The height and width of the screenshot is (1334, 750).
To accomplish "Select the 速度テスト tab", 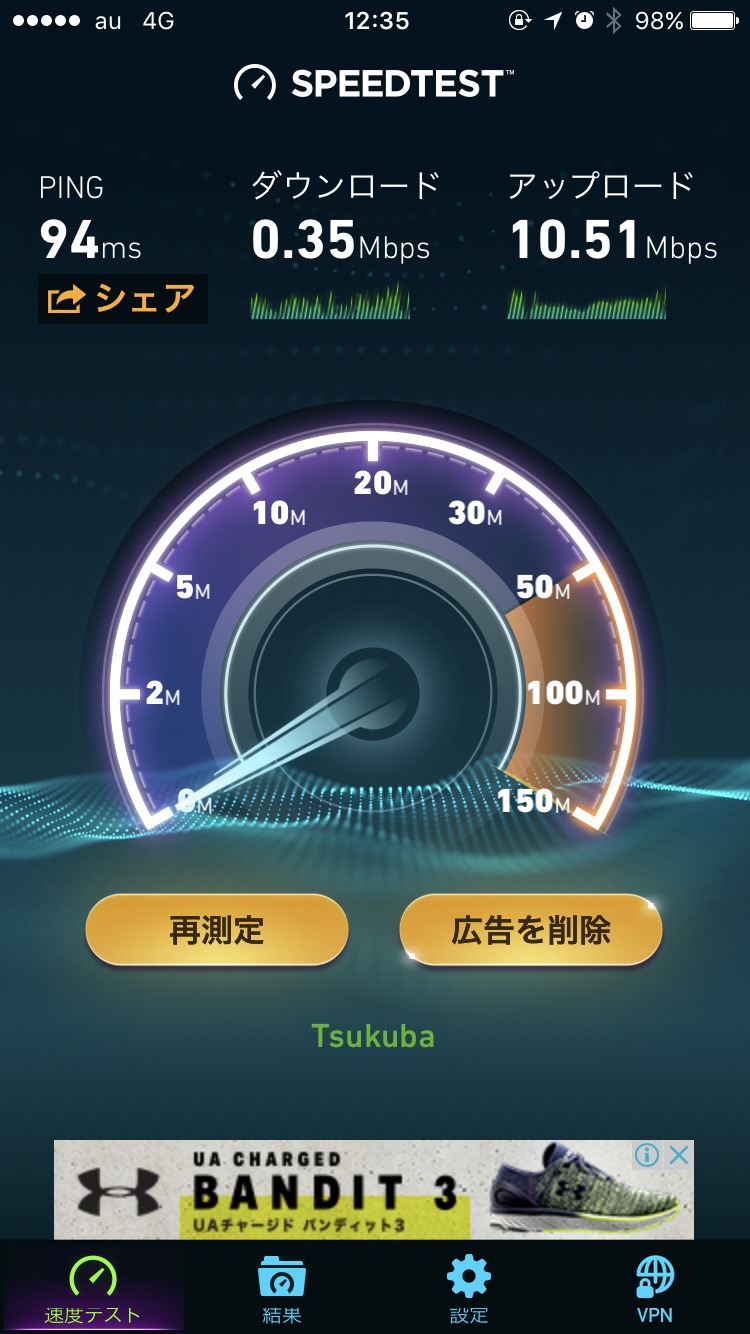I will [93, 1290].
